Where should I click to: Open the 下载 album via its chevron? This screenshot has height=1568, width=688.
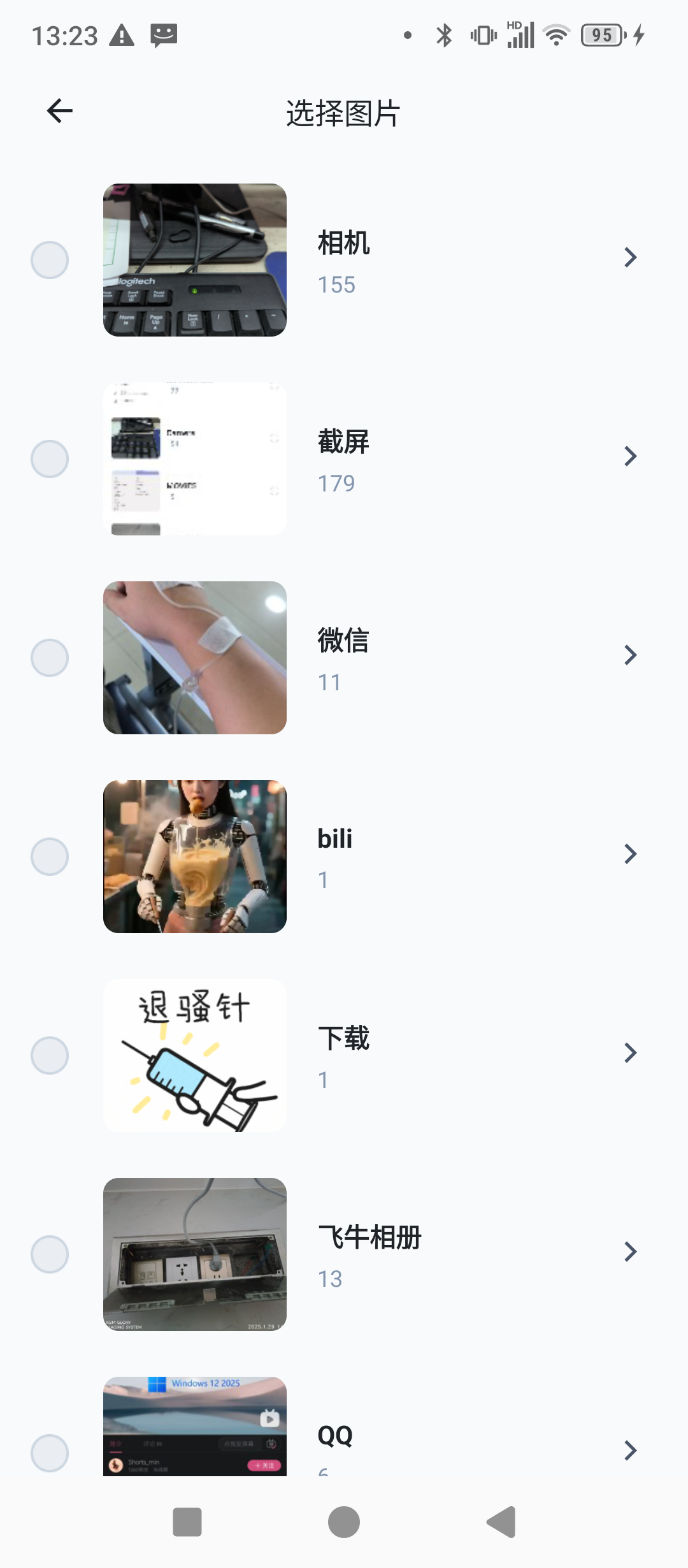630,1053
